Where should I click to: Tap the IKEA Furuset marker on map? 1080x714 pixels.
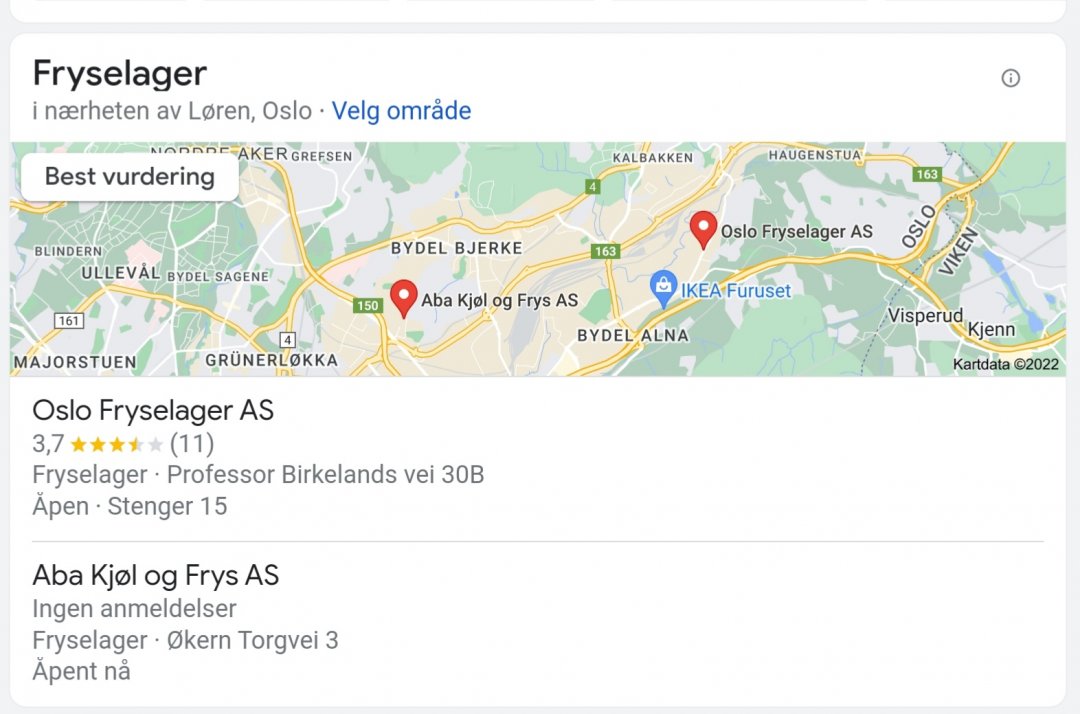click(662, 289)
